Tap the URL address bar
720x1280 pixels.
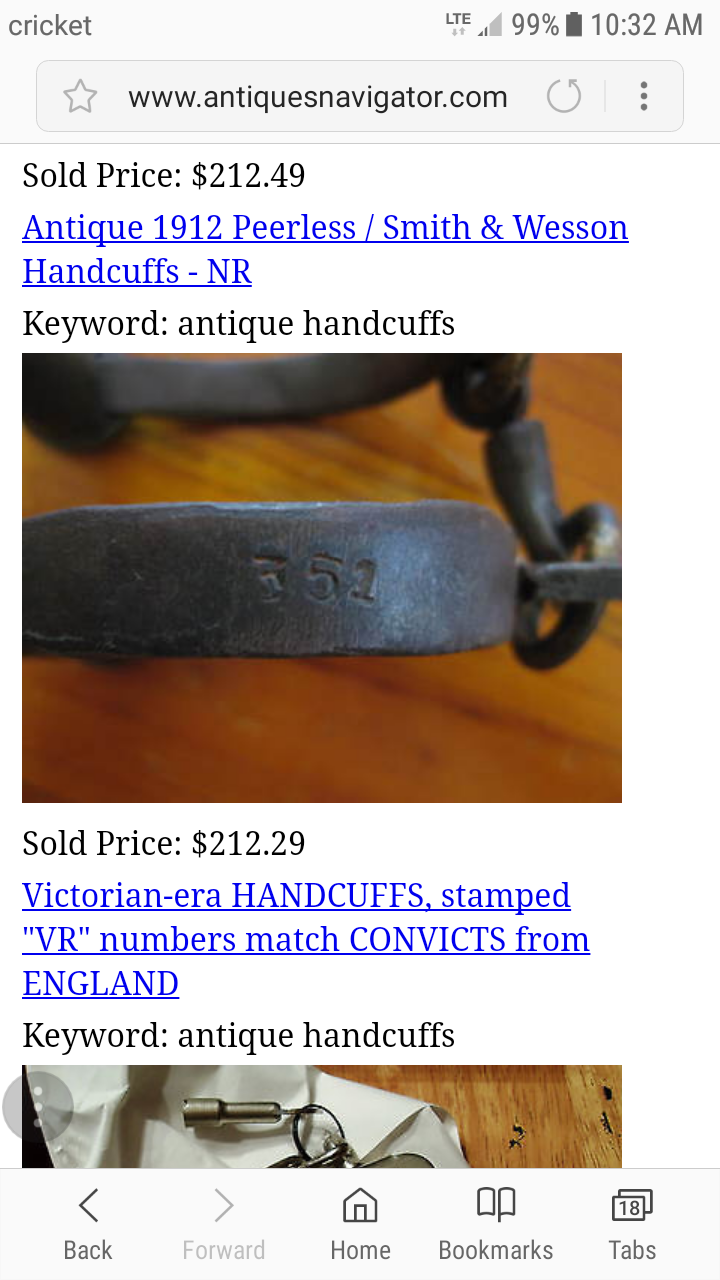pyautogui.click(x=317, y=97)
